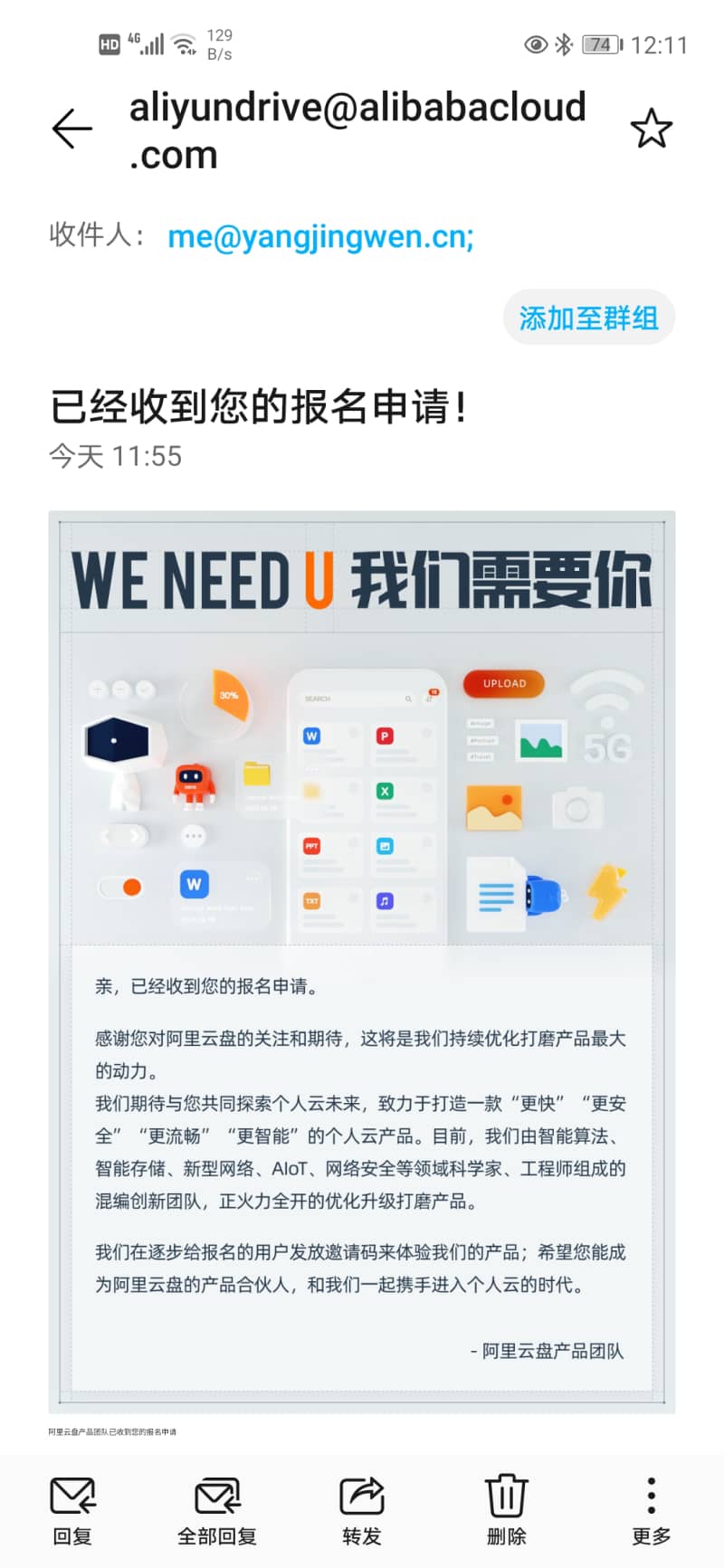Open the 更多 options menu

(651, 1509)
